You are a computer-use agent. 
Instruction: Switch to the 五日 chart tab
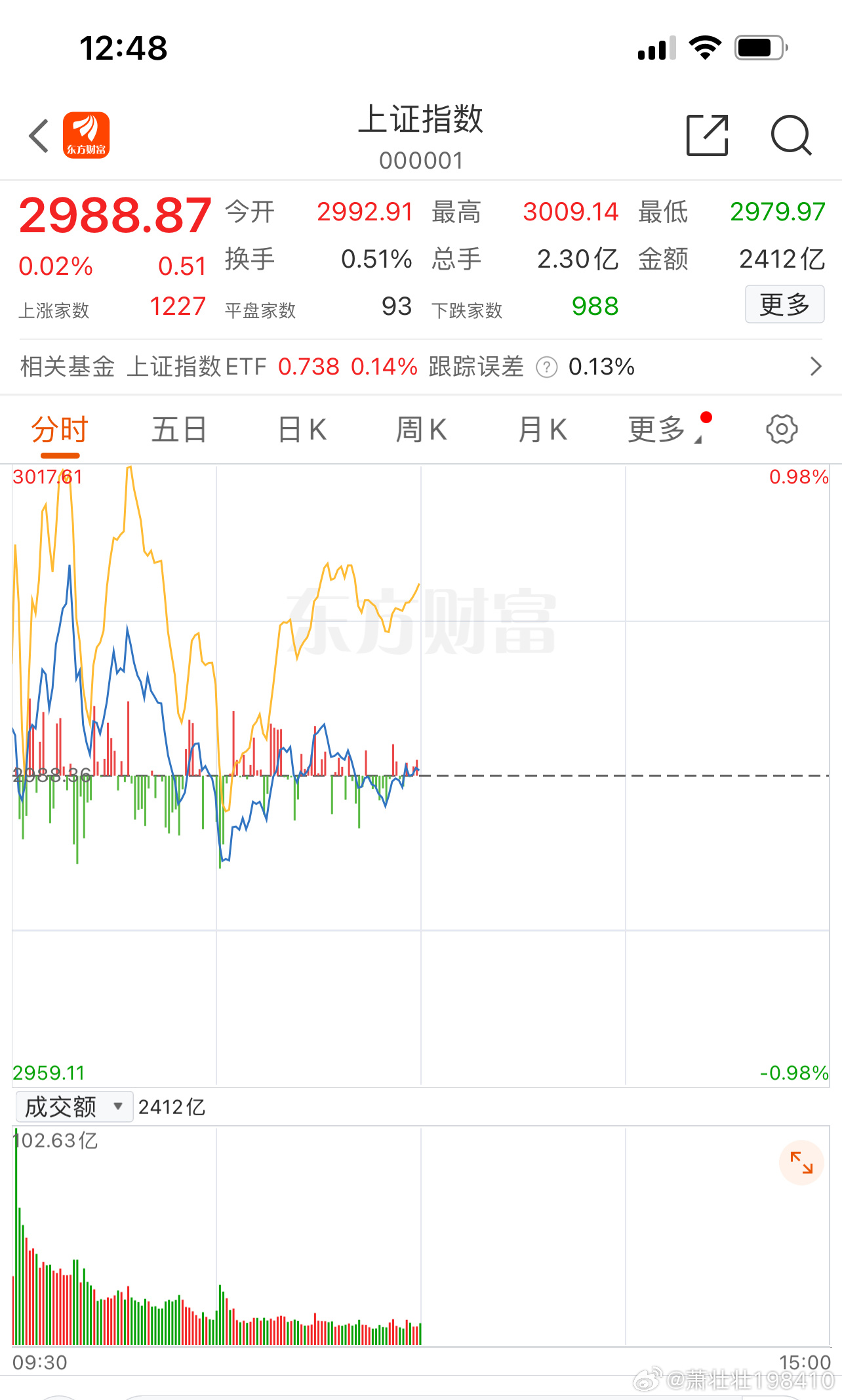tap(179, 430)
